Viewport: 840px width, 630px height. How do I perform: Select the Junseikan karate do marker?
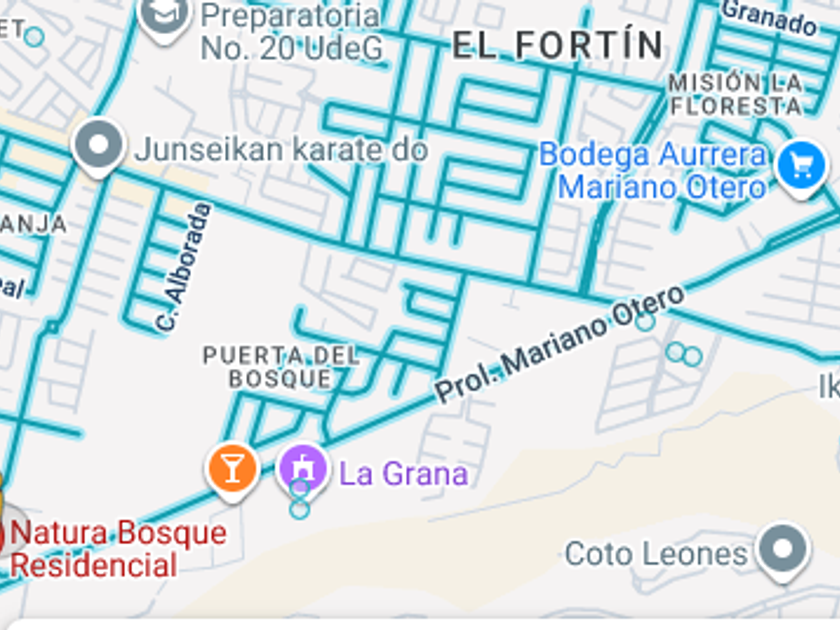99,147
